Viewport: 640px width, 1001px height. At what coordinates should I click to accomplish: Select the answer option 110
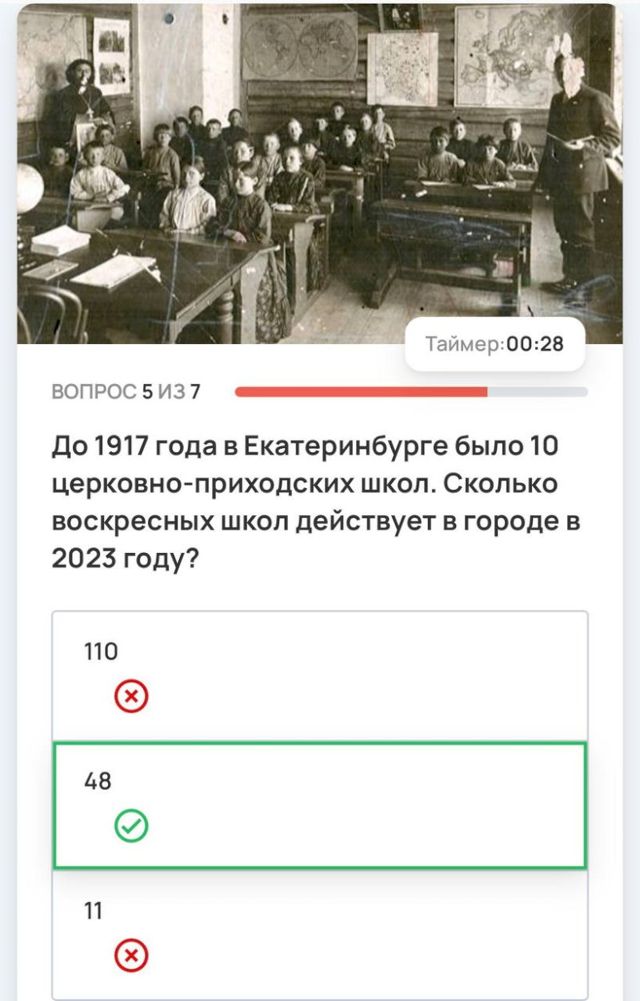(x=319, y=675)
